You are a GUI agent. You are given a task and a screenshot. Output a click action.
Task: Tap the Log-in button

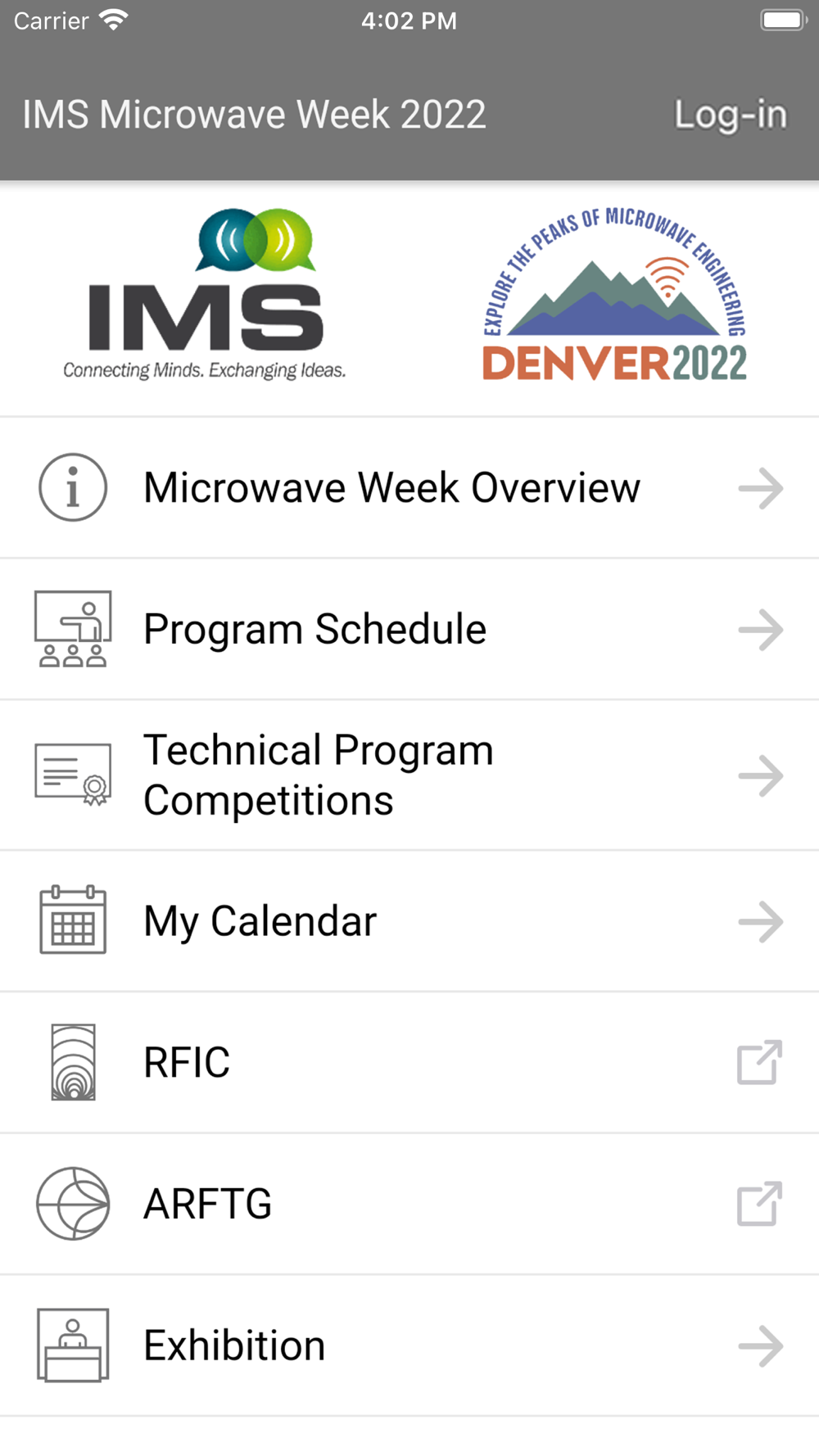[x=730, y=115]
